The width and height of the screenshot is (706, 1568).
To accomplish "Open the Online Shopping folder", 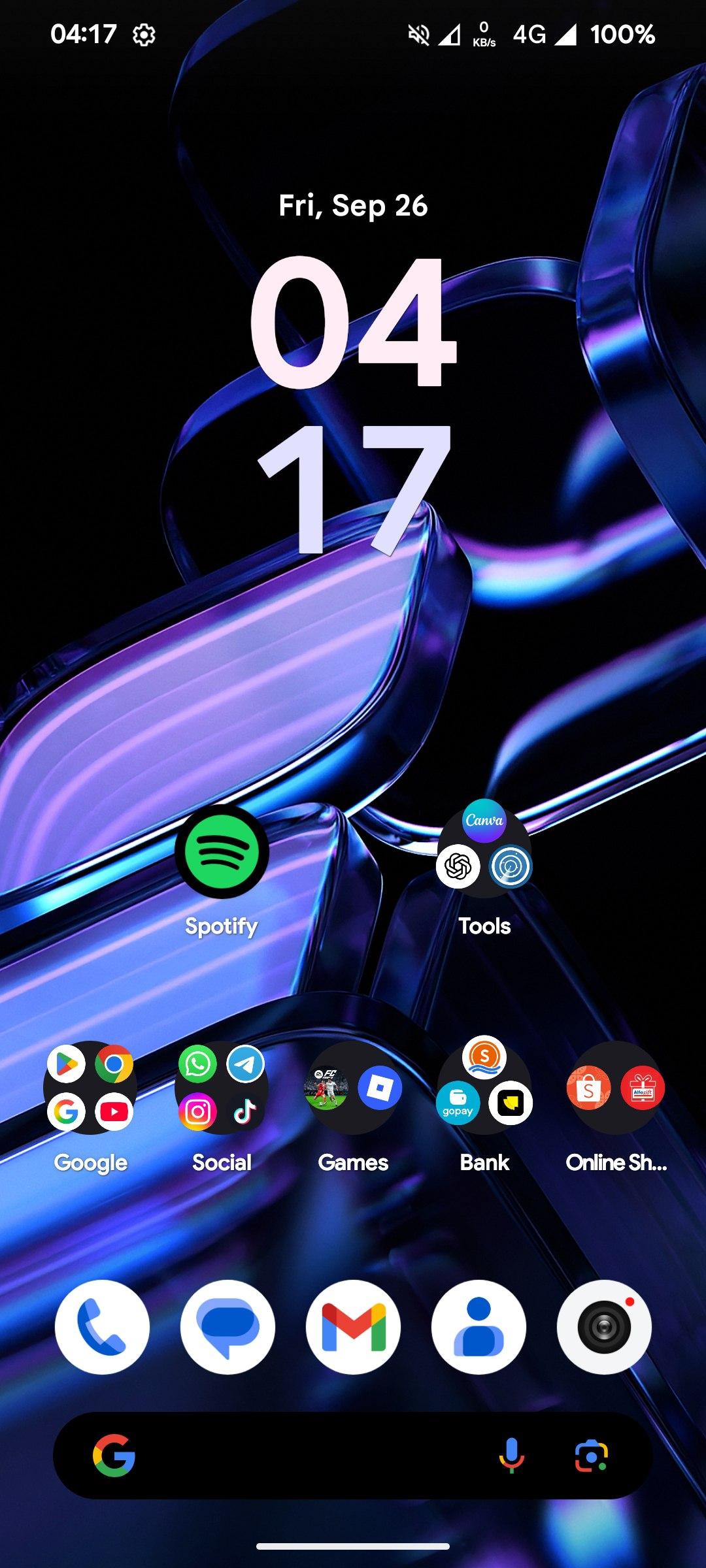I will pyautogui.click(x=616, y=1088).
